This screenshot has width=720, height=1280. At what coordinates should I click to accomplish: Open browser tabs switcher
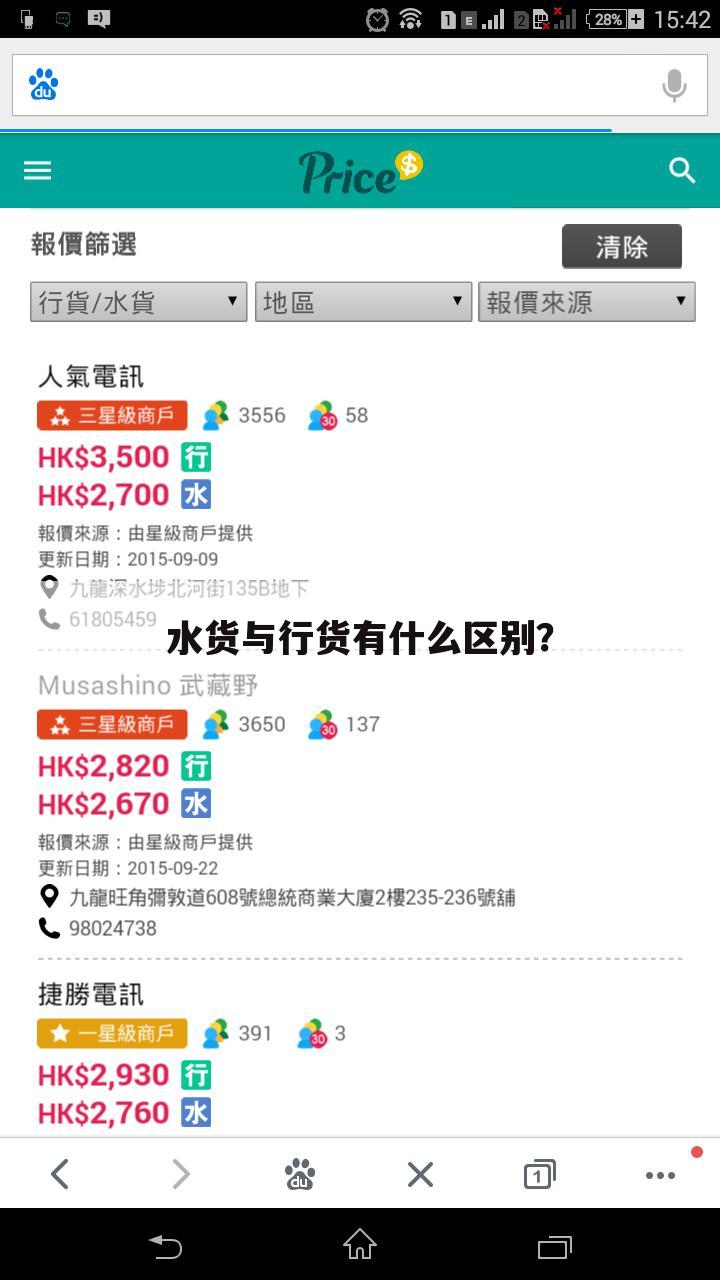[x=539, y=1173]
